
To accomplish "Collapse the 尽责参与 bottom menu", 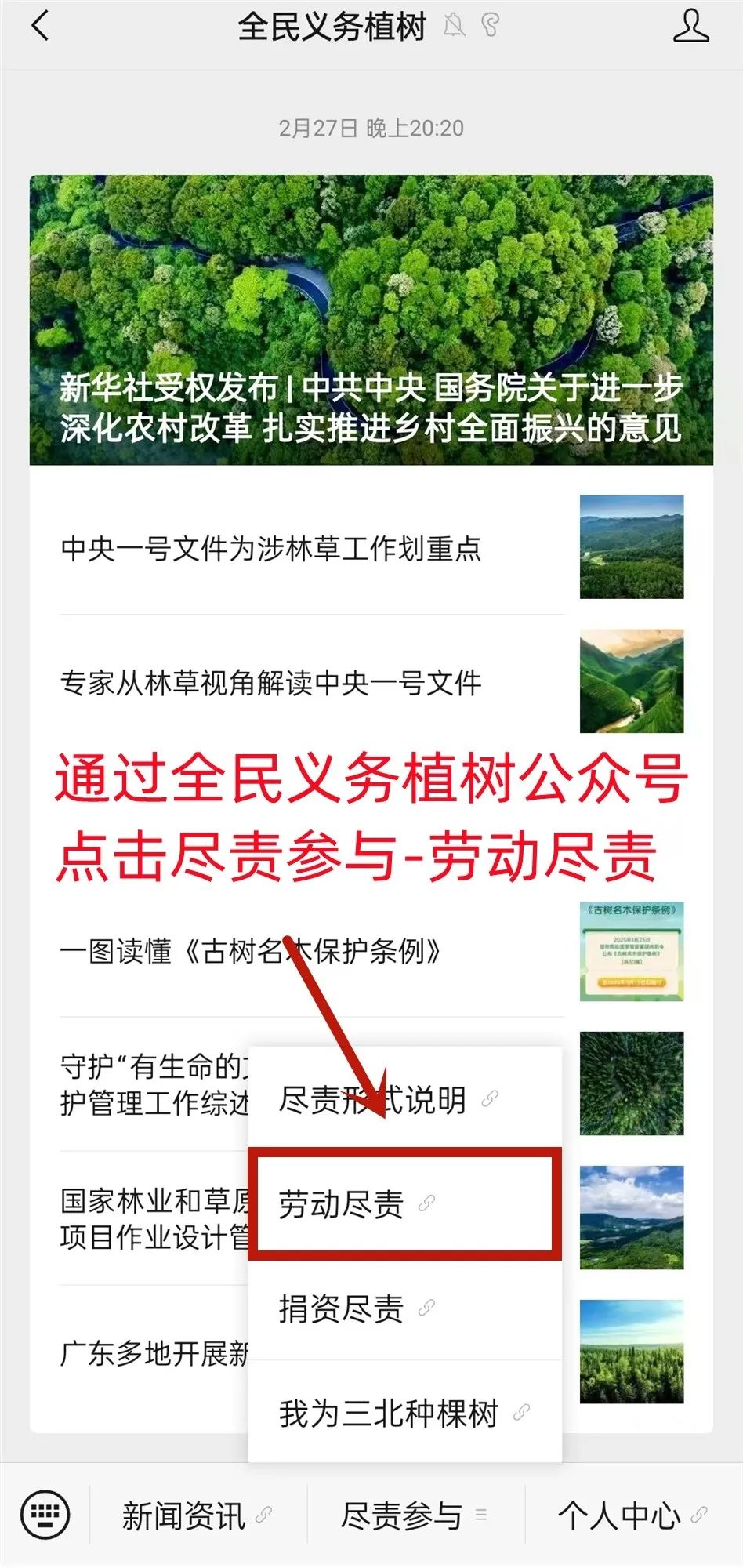I will point(415,1515).
